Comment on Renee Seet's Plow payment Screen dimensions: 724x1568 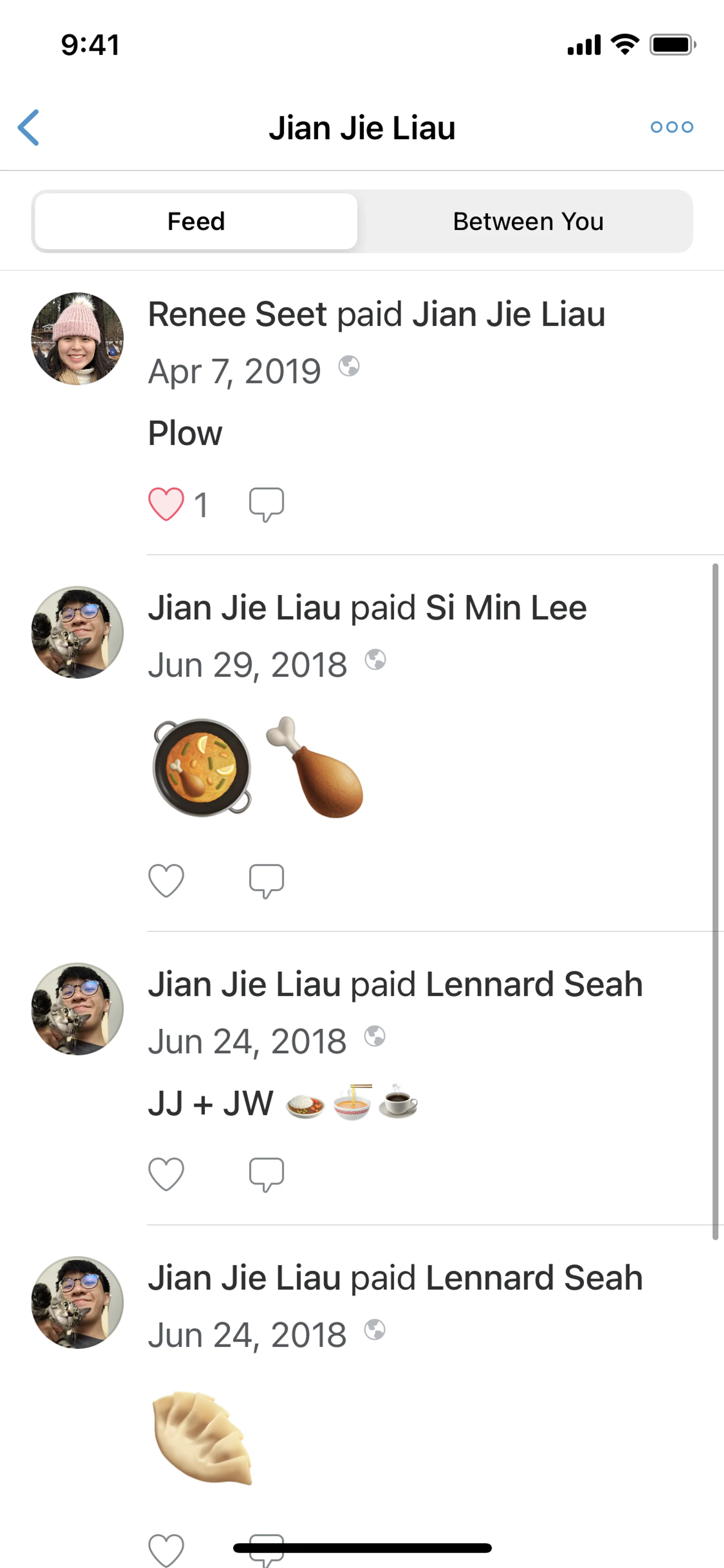267,504
